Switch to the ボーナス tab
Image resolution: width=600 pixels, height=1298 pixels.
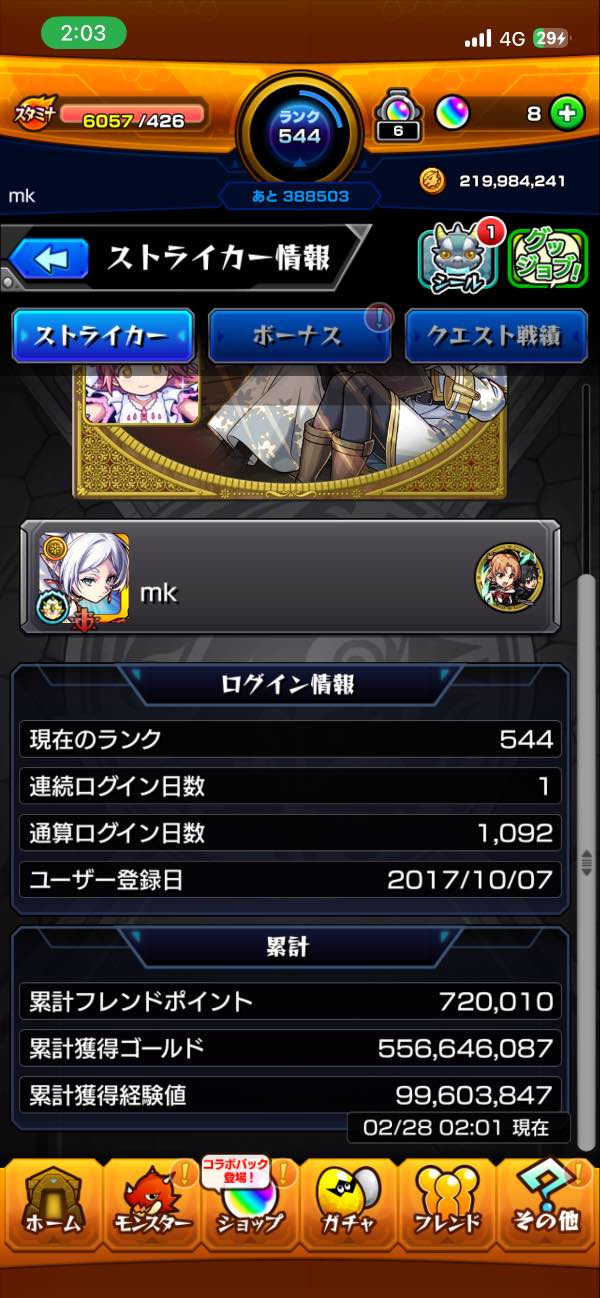(x=298, y=336)
